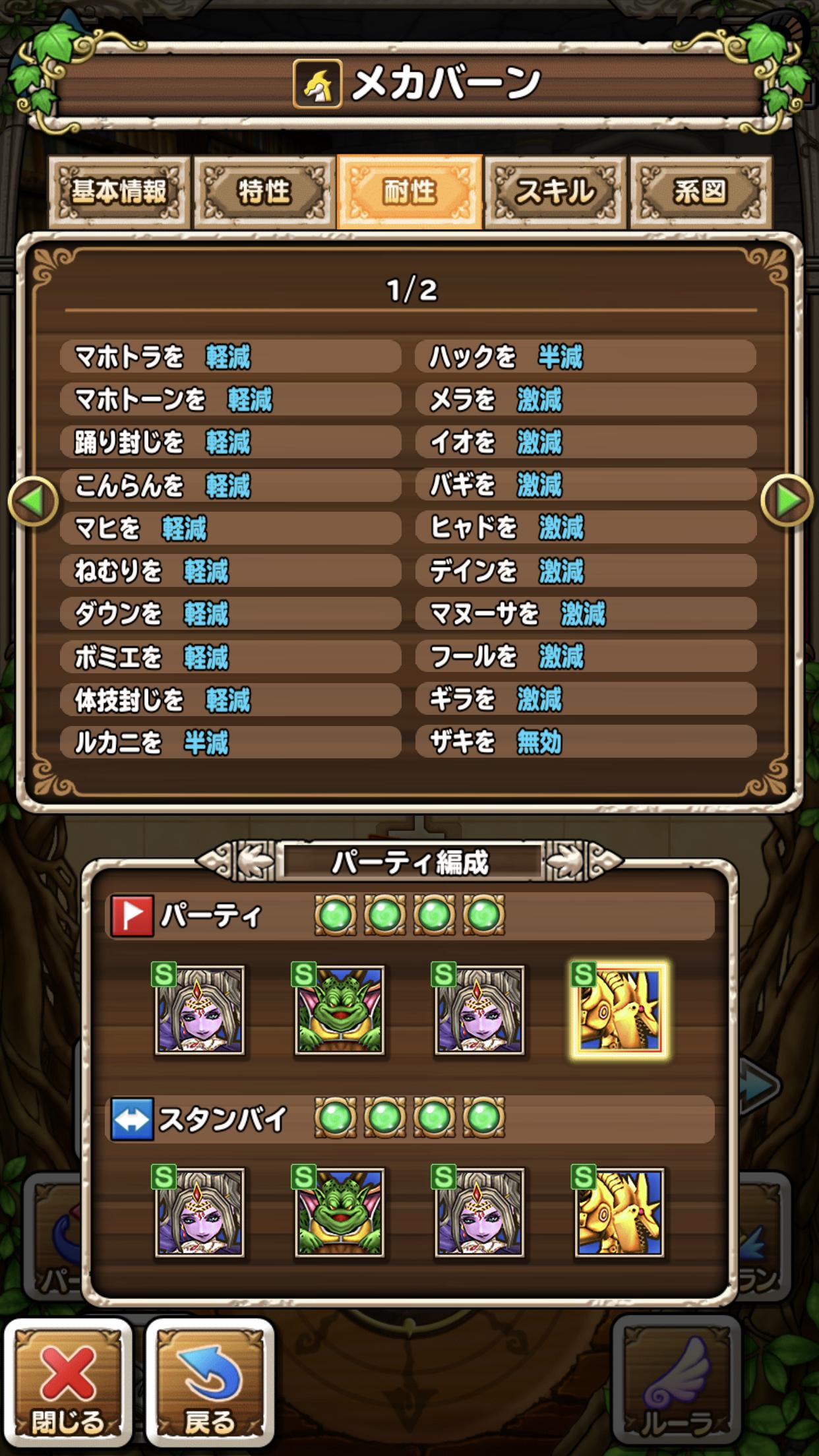Open the 系図 tab
Image resolution: width=819 pixels, height=1456 pixels.
click(x=700, y=192)
